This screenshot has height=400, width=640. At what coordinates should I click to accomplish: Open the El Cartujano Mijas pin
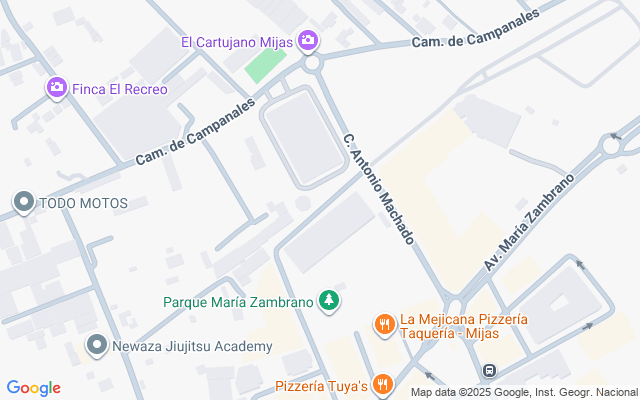click(x=308, y=41)
